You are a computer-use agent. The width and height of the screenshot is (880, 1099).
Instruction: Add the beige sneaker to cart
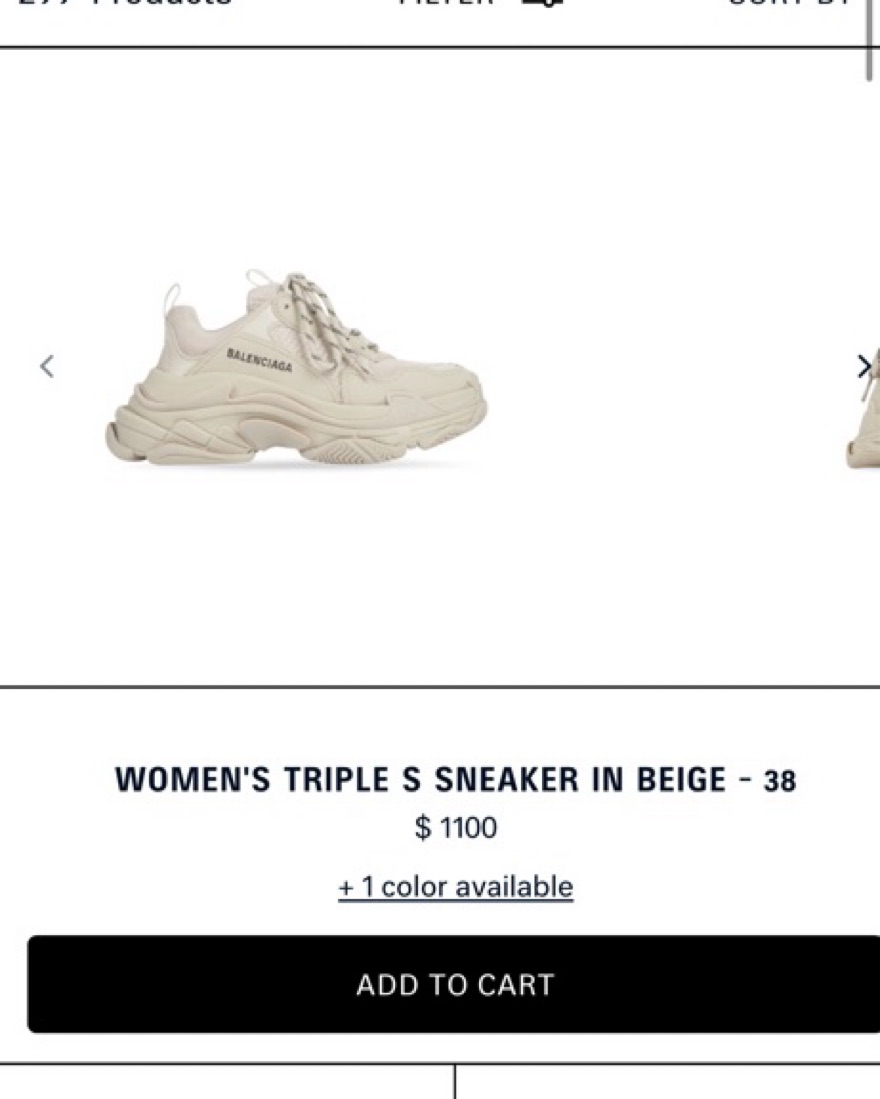[x=455, y=984]
